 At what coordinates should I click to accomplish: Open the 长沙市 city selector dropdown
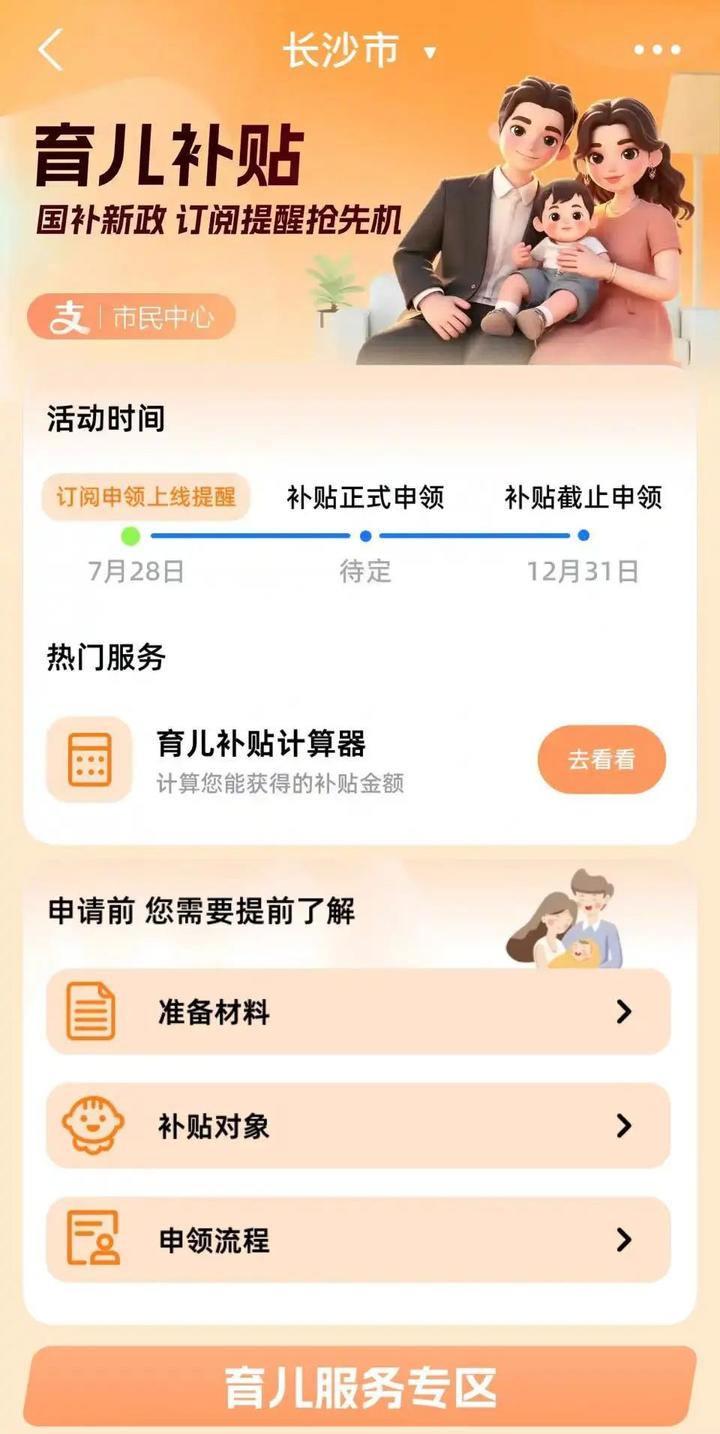(x=360, y=51)
